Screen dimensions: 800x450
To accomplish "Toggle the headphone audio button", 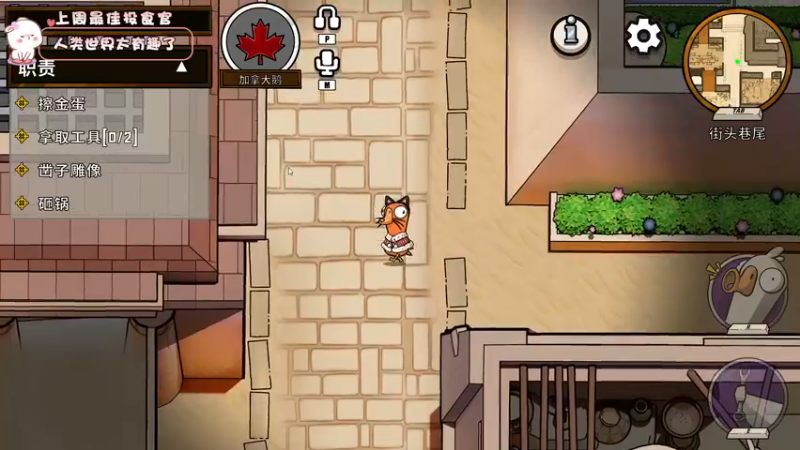I will tap(327, 19).
